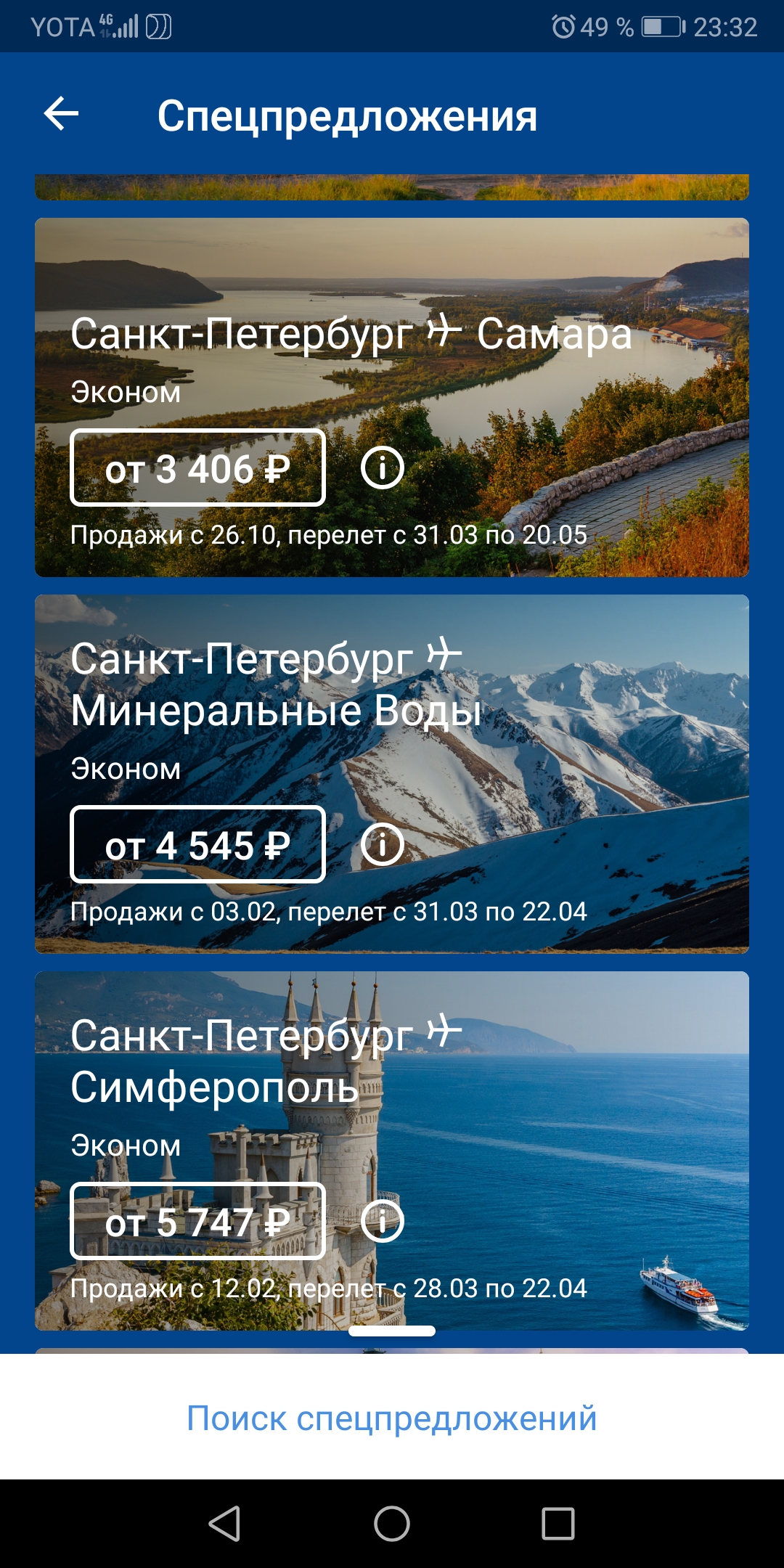
Task: Show info for the Минеральные Воды offer
Action: [382, 845]
